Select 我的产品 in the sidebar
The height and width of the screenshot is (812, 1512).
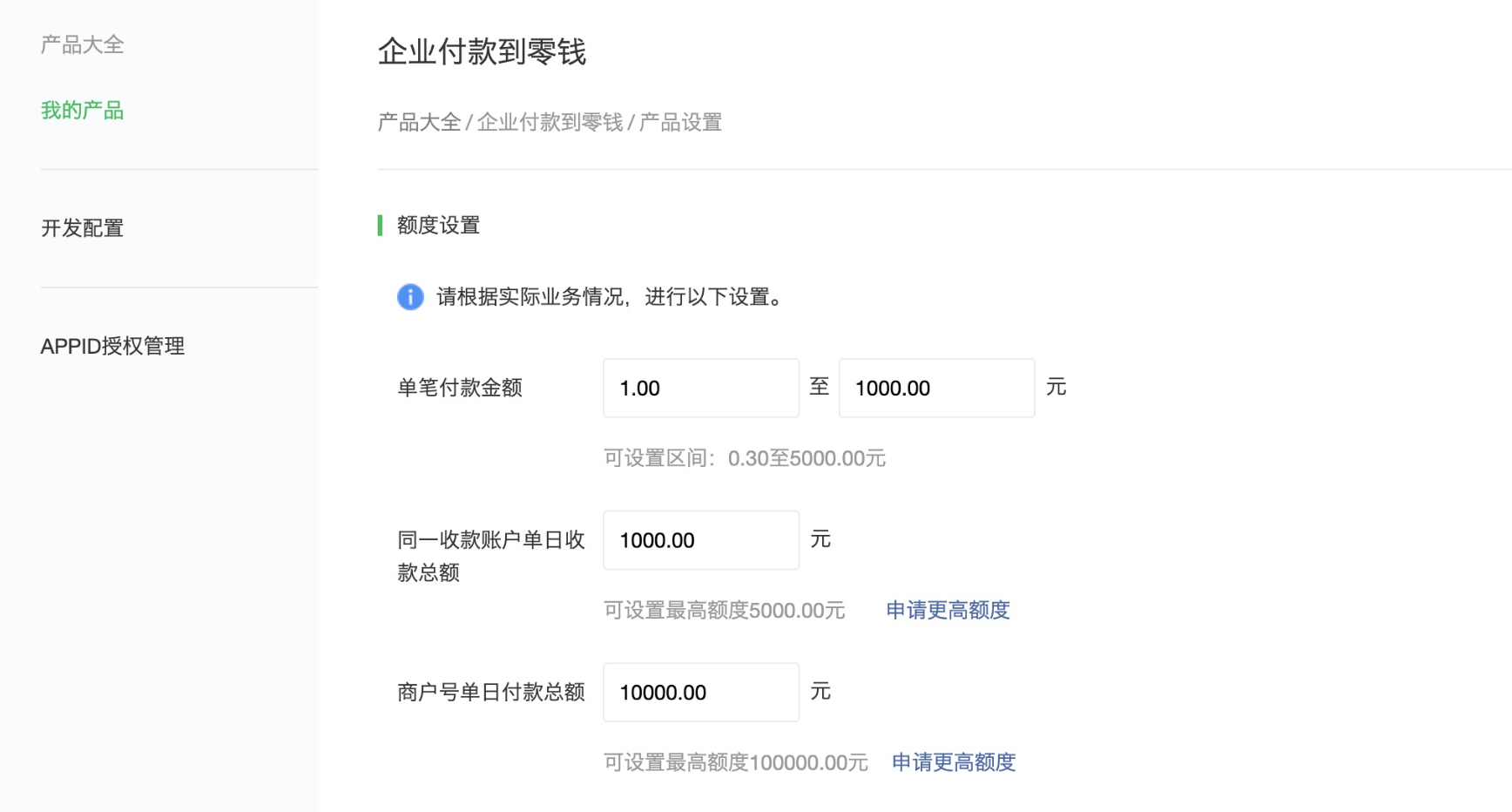(x=82, y=111)
